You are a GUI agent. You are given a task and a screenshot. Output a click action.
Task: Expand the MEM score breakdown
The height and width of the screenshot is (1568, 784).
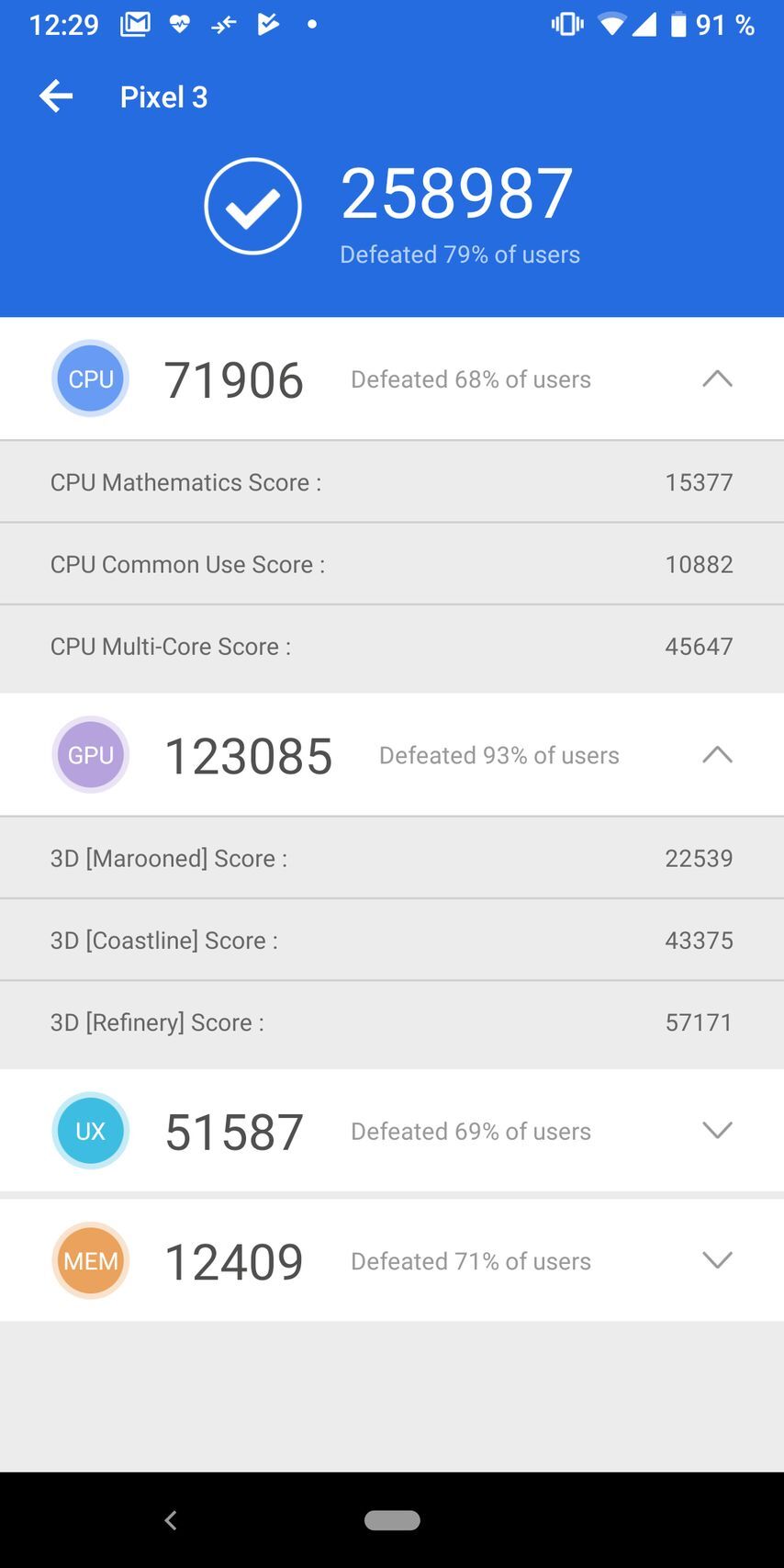717,1260
